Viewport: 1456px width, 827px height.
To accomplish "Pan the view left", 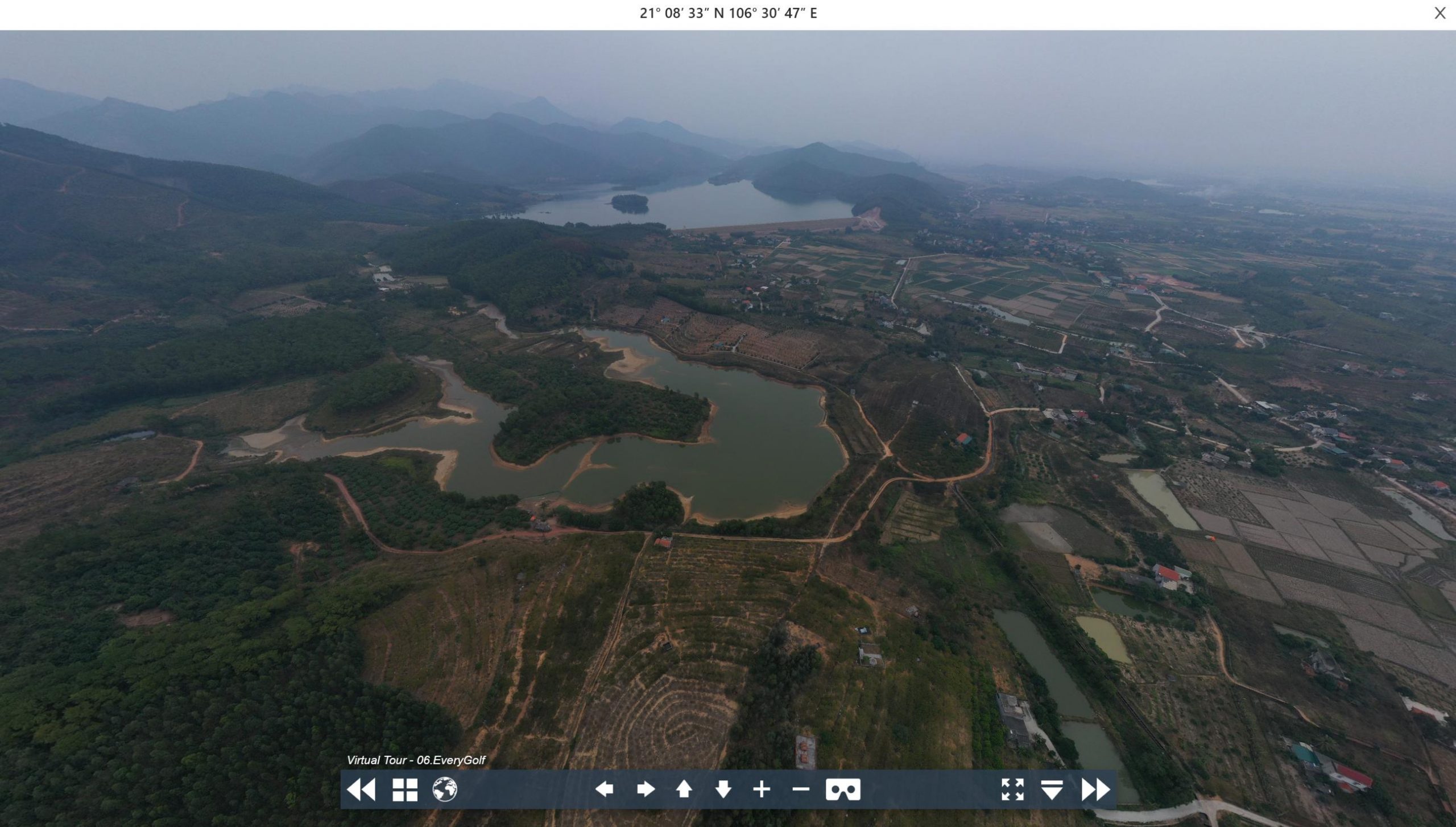I will (604, 789).
